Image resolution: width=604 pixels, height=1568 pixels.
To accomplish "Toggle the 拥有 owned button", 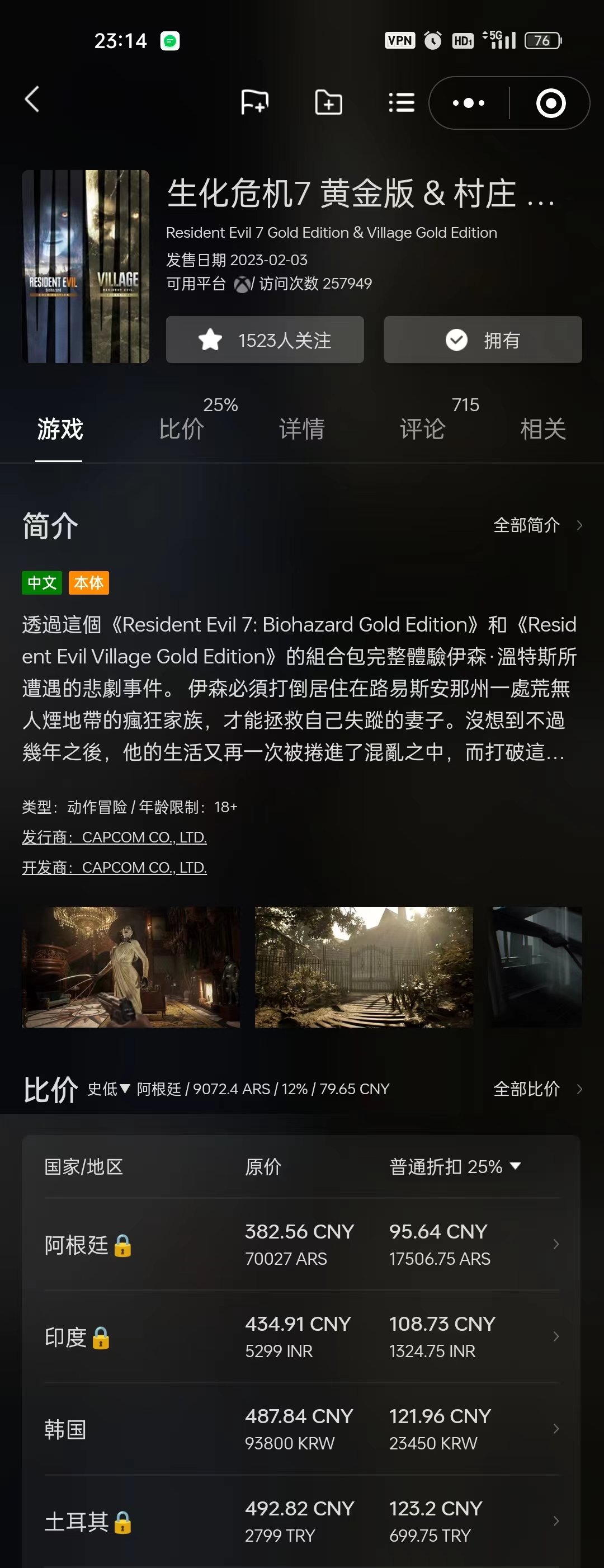I will tap(482, 340).
